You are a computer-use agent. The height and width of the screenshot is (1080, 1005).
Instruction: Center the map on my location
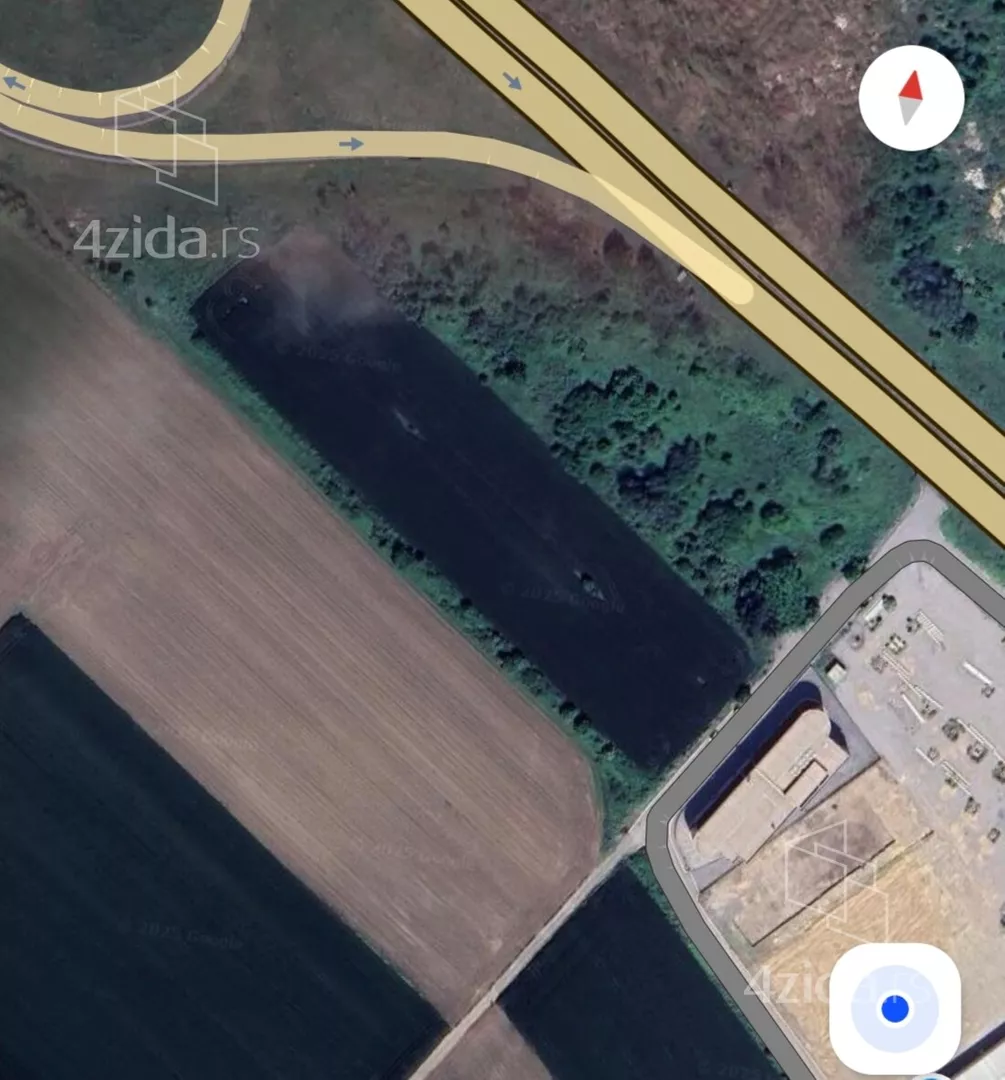(894, 1009)
